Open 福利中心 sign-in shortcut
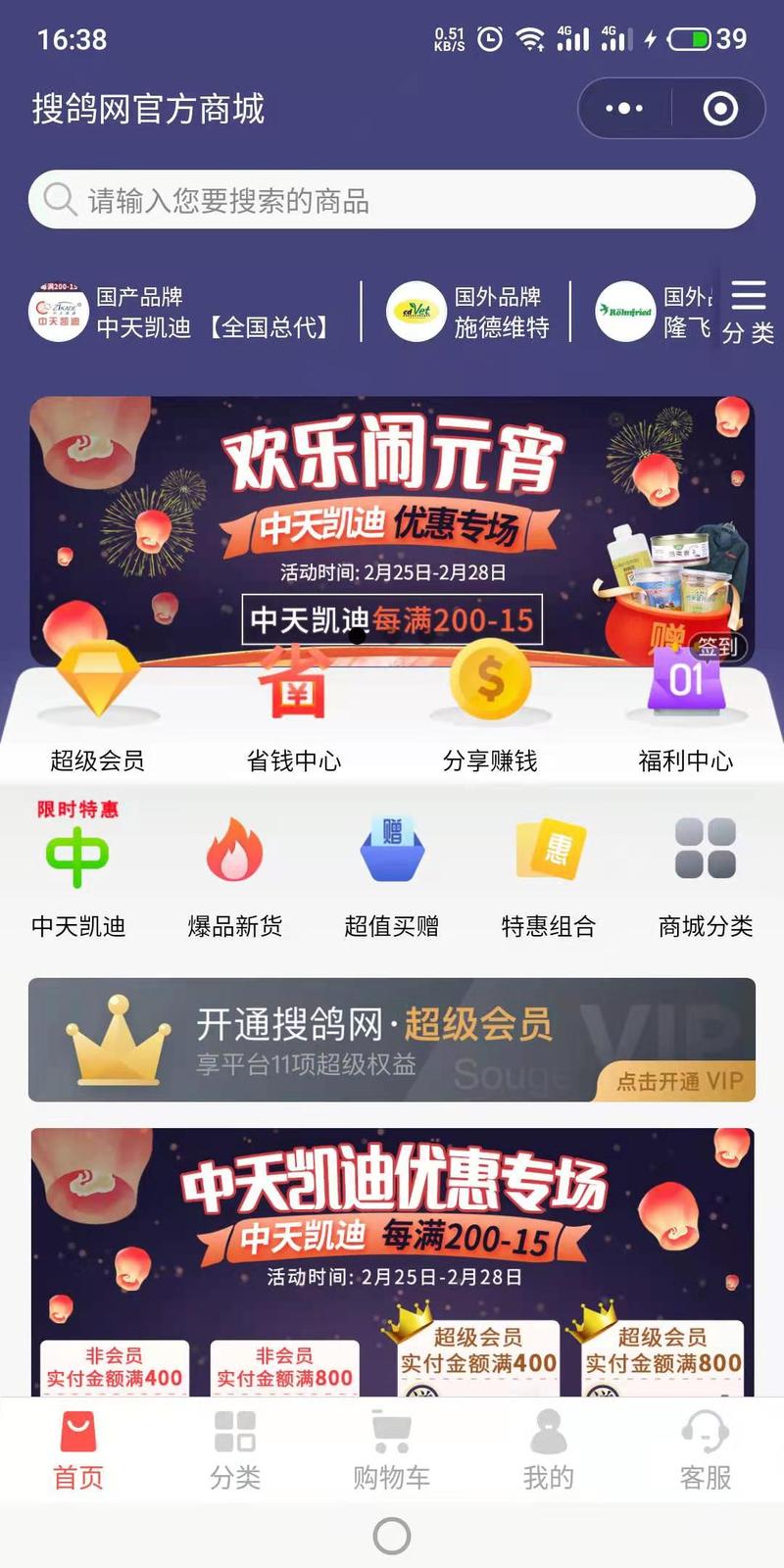The width and height of the screenshot is (784, 1568). click(686, 708)
